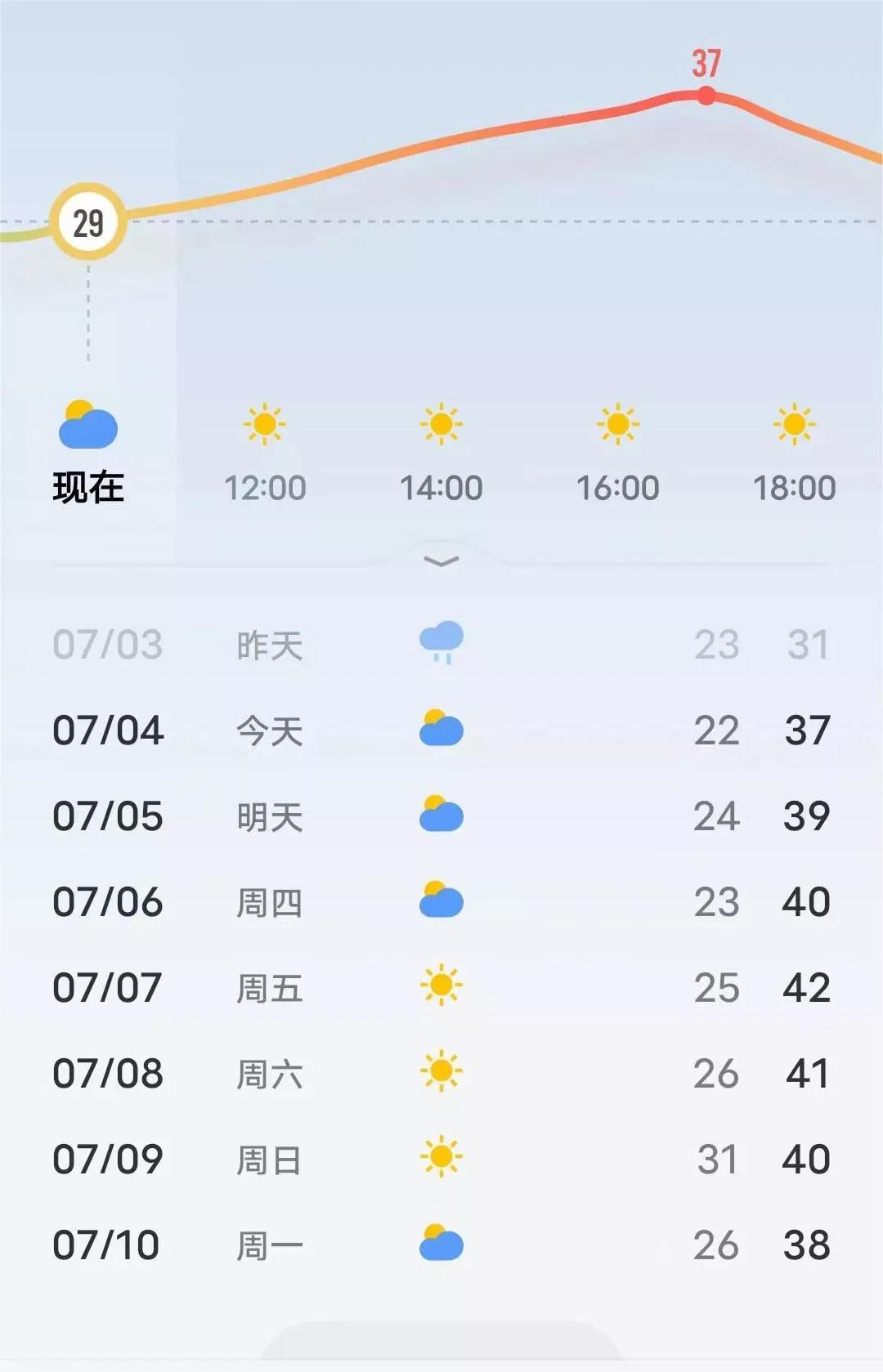This screenshot has width=883, height=1372.
Task: Select the sunny icon for 周五
Action: [x=440, y=986]
